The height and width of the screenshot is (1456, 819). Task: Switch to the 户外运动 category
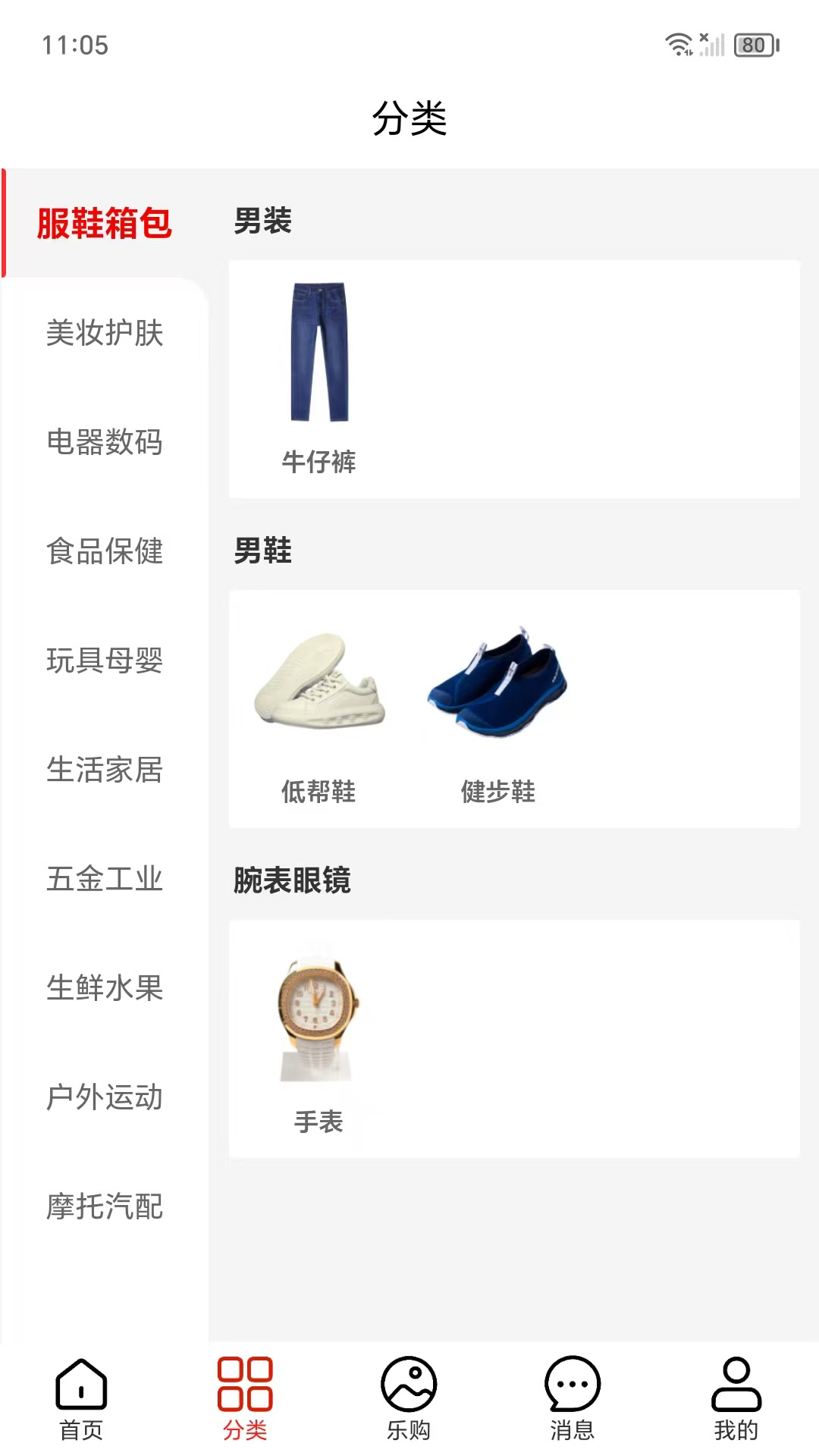105,1097
